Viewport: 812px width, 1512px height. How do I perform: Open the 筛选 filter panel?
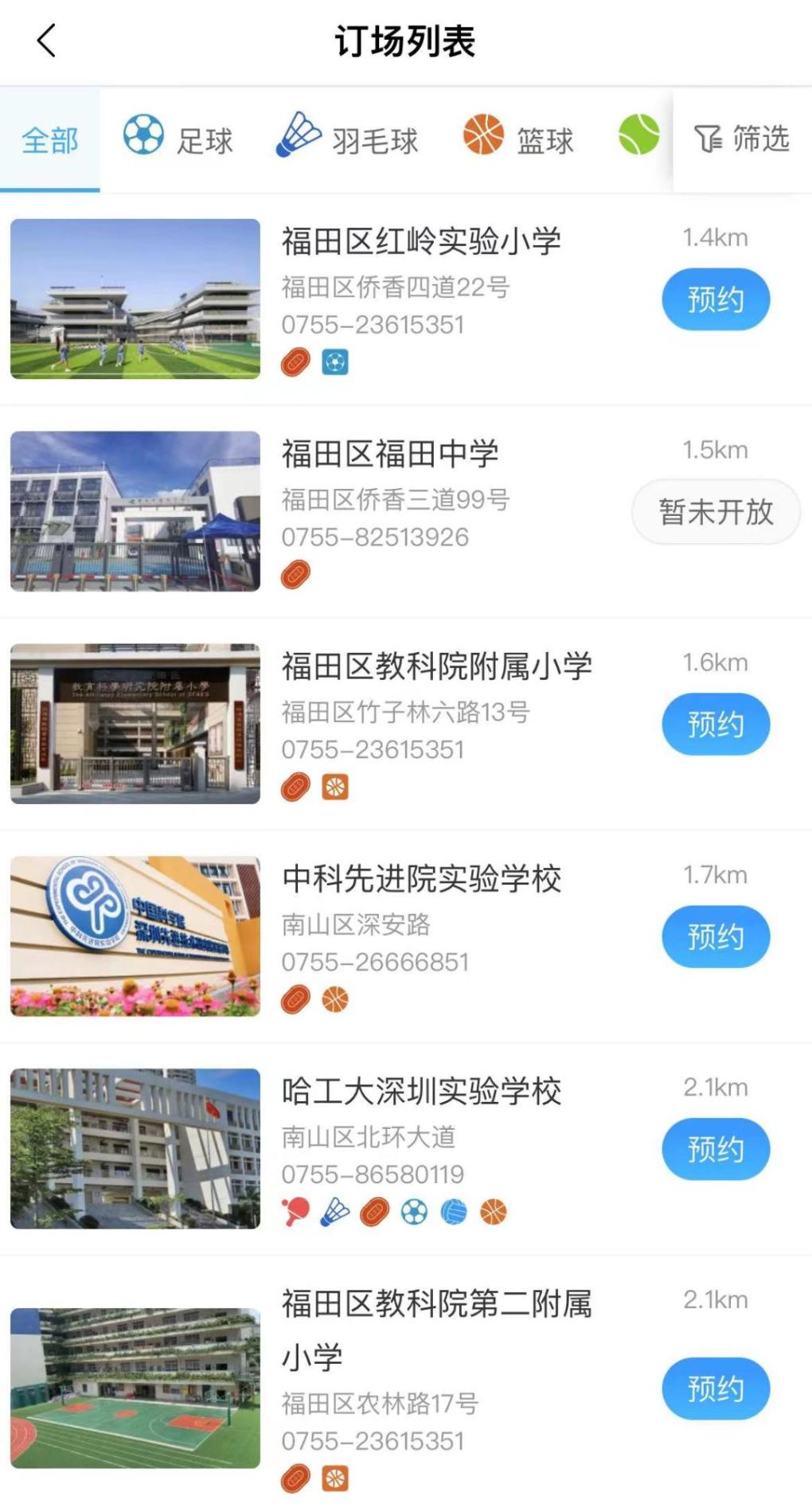743,139
